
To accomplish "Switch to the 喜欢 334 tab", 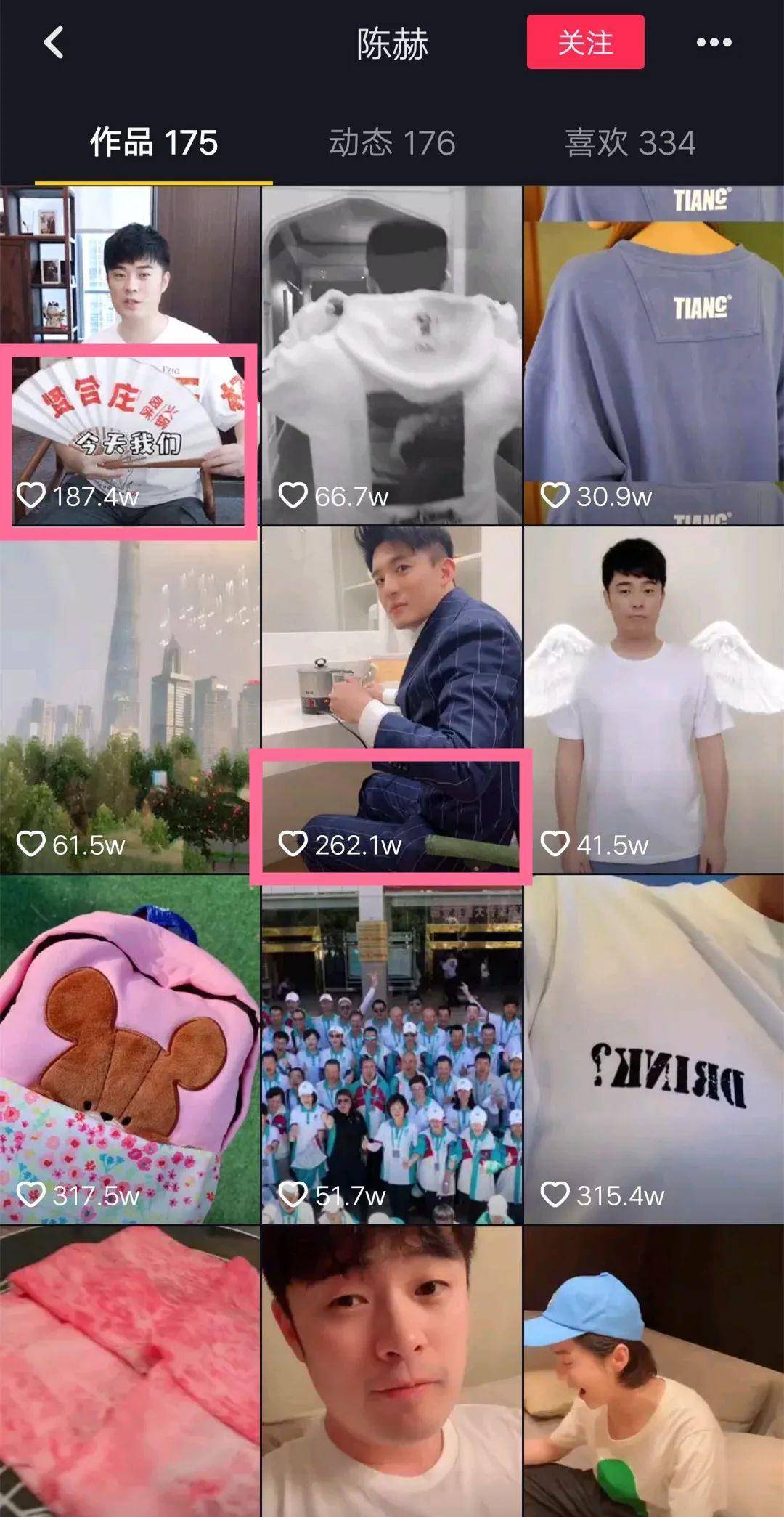I will coord(630,142).
